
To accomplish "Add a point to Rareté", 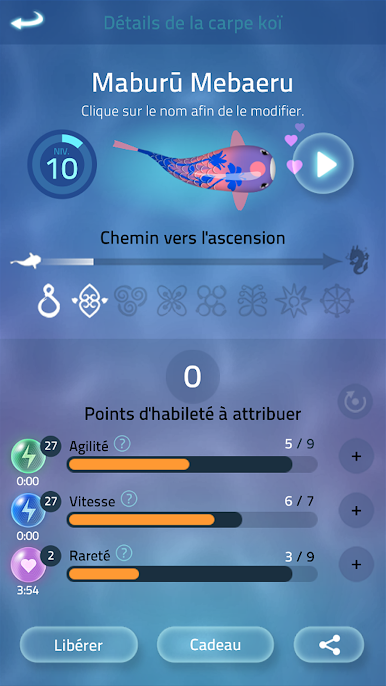I will click(356, 564).
